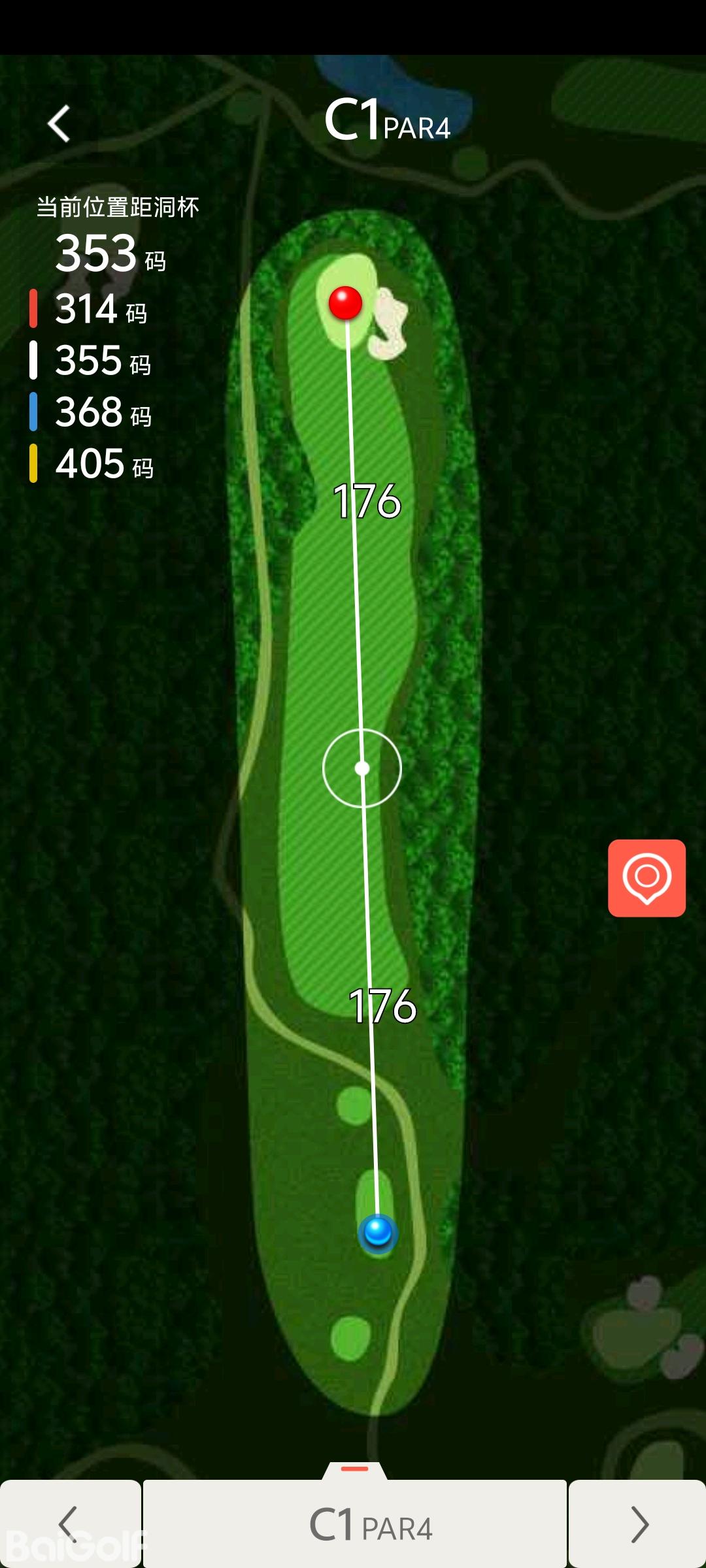The height and width of the screenshot is (1568, 706).
Task: Tap the red location pin button
Action: click(647, 878)
